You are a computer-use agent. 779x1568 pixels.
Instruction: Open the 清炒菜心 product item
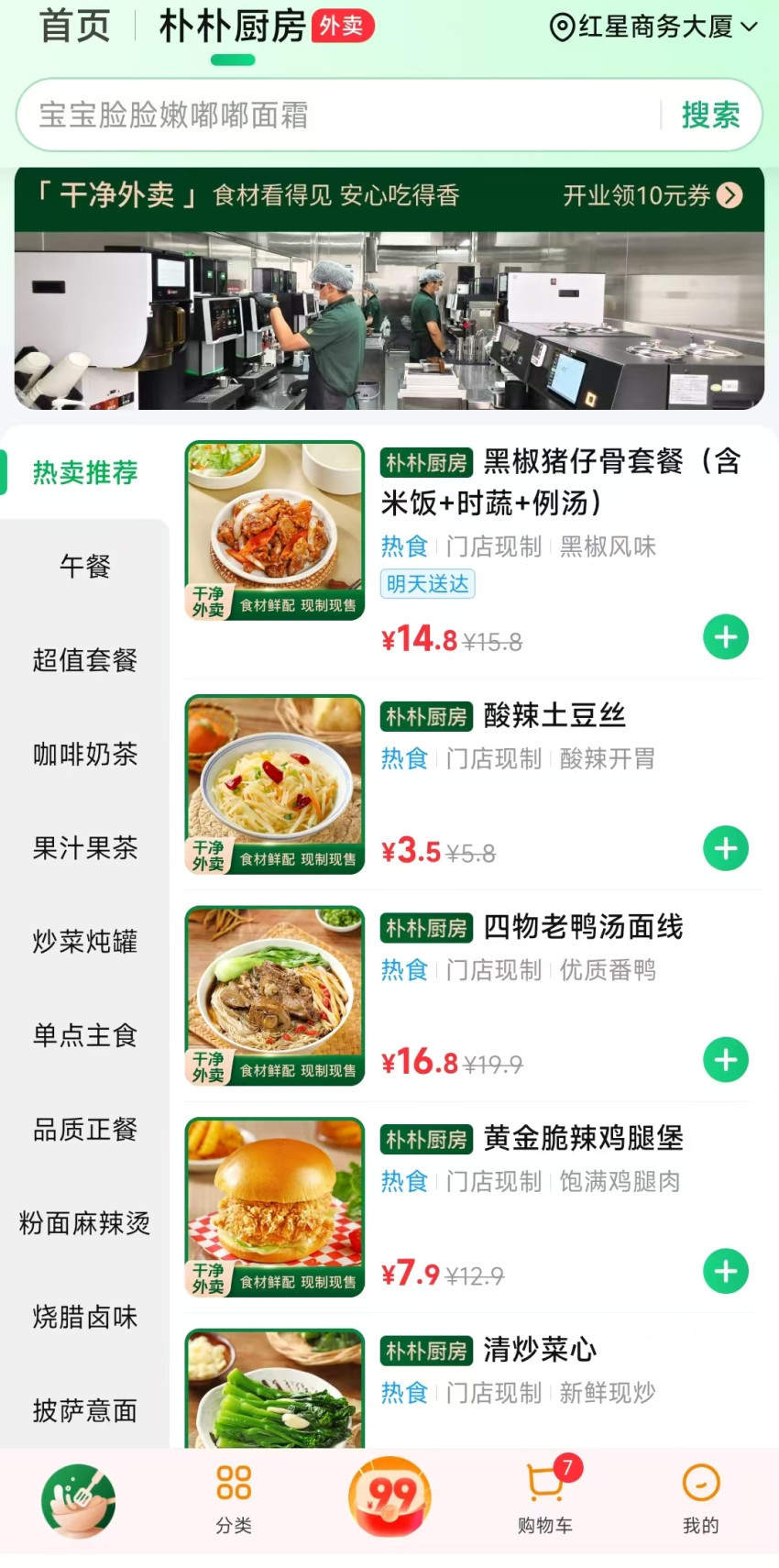pos(539,1350)
